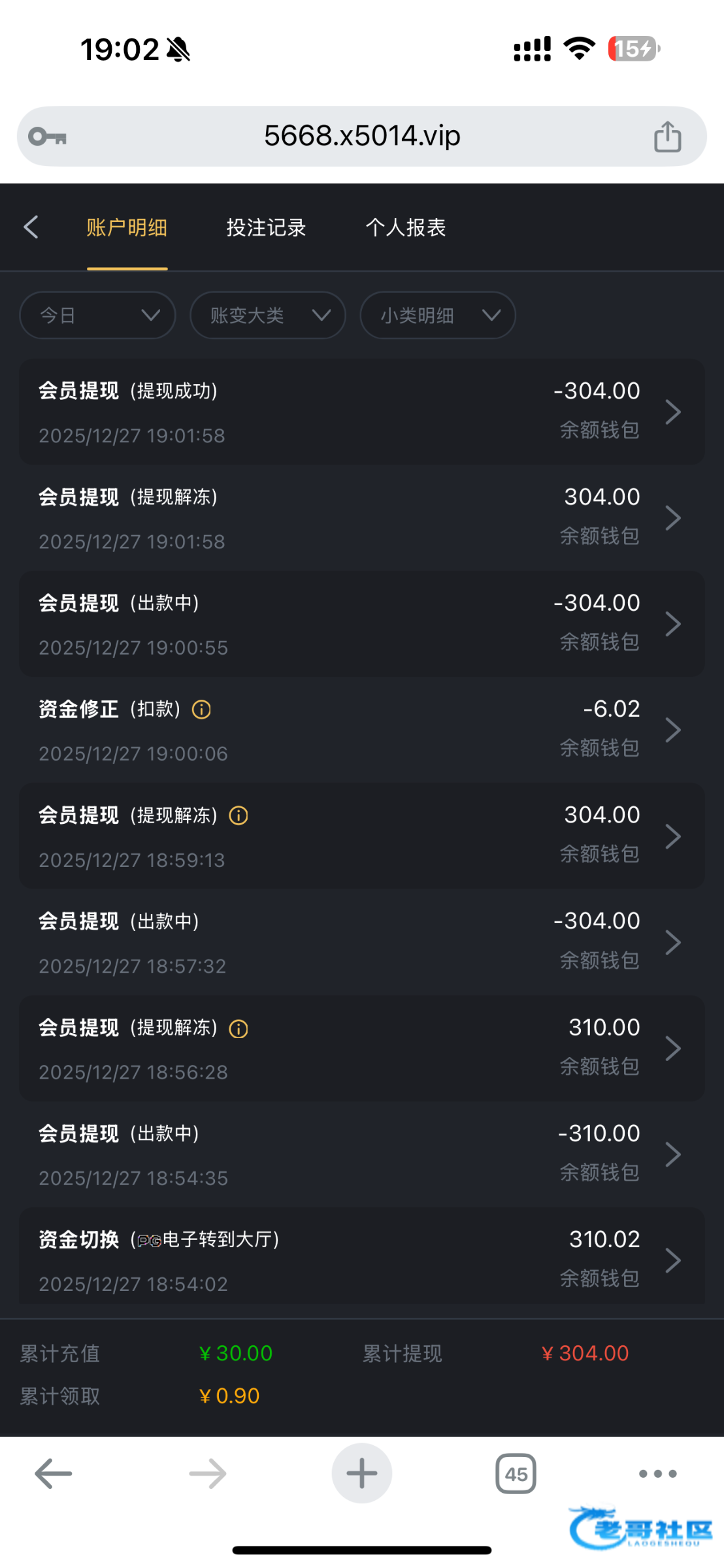Show info for 提现解冻 at 18:56:28
Screen dimensions: 724x1568
[x=239, y=1029]
